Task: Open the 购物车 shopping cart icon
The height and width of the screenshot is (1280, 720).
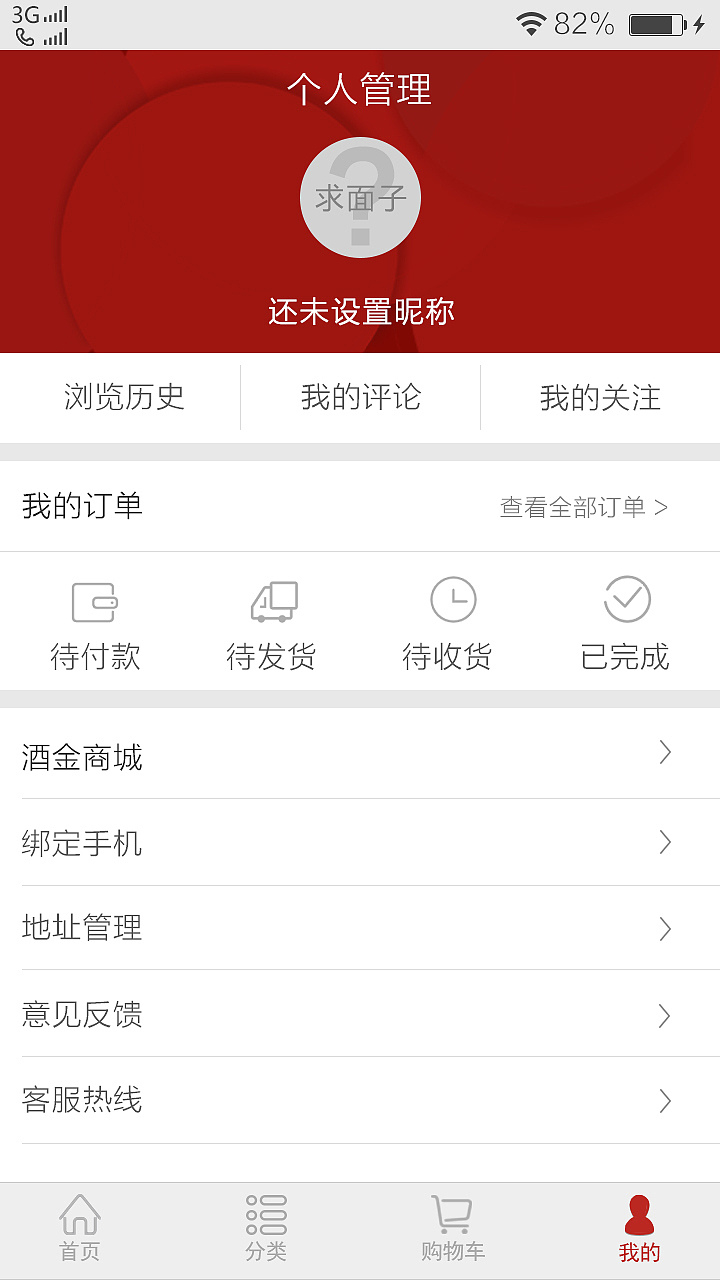Action: pos(452,1218)
